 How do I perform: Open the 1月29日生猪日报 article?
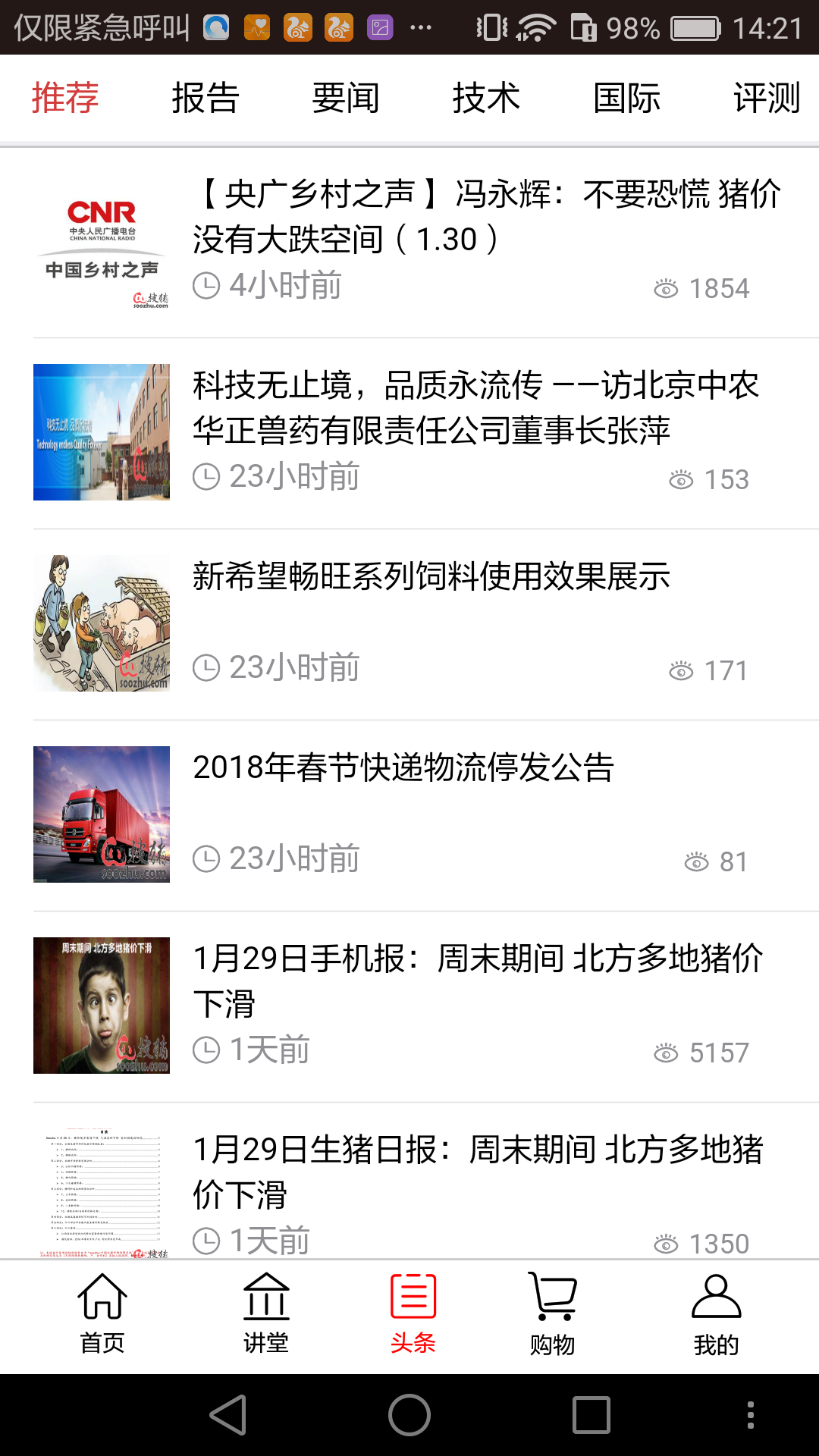[478, 1171]
